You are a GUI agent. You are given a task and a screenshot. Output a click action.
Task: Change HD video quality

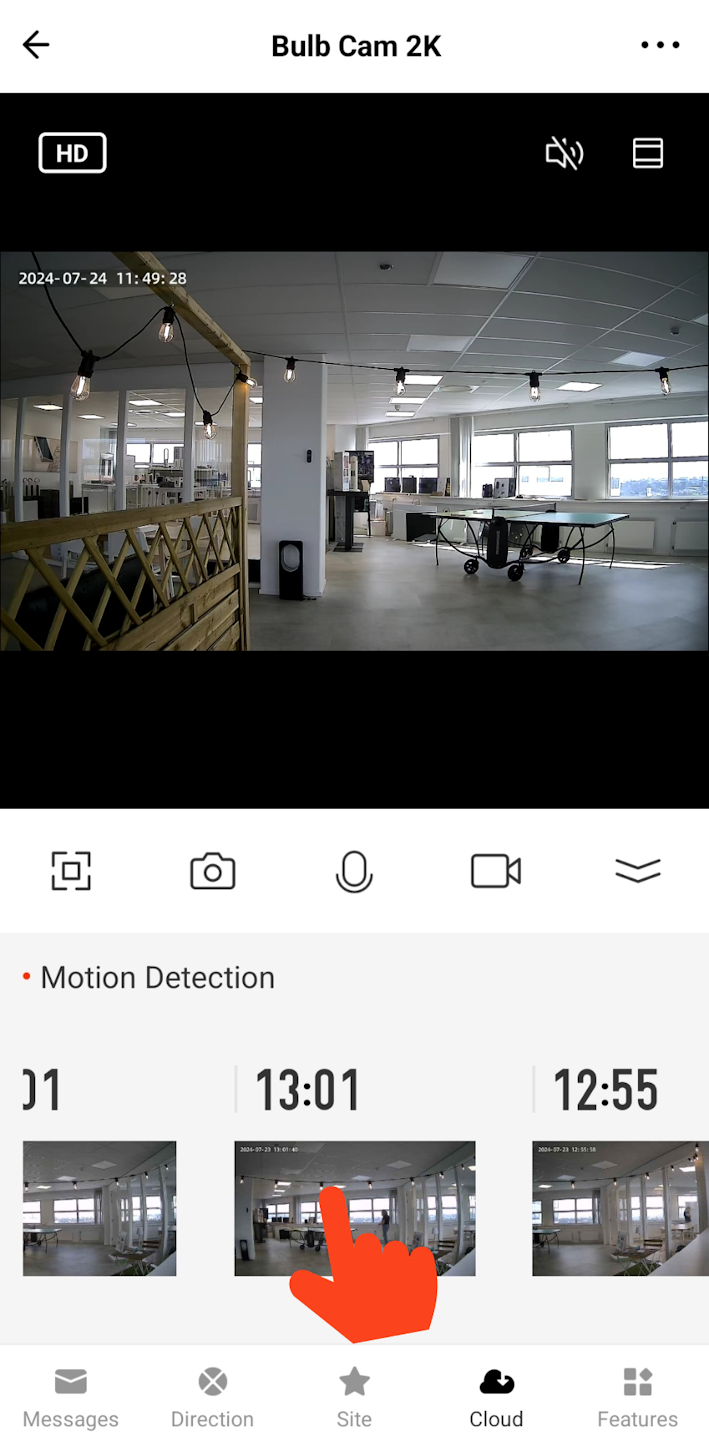[x=72, y=153]
